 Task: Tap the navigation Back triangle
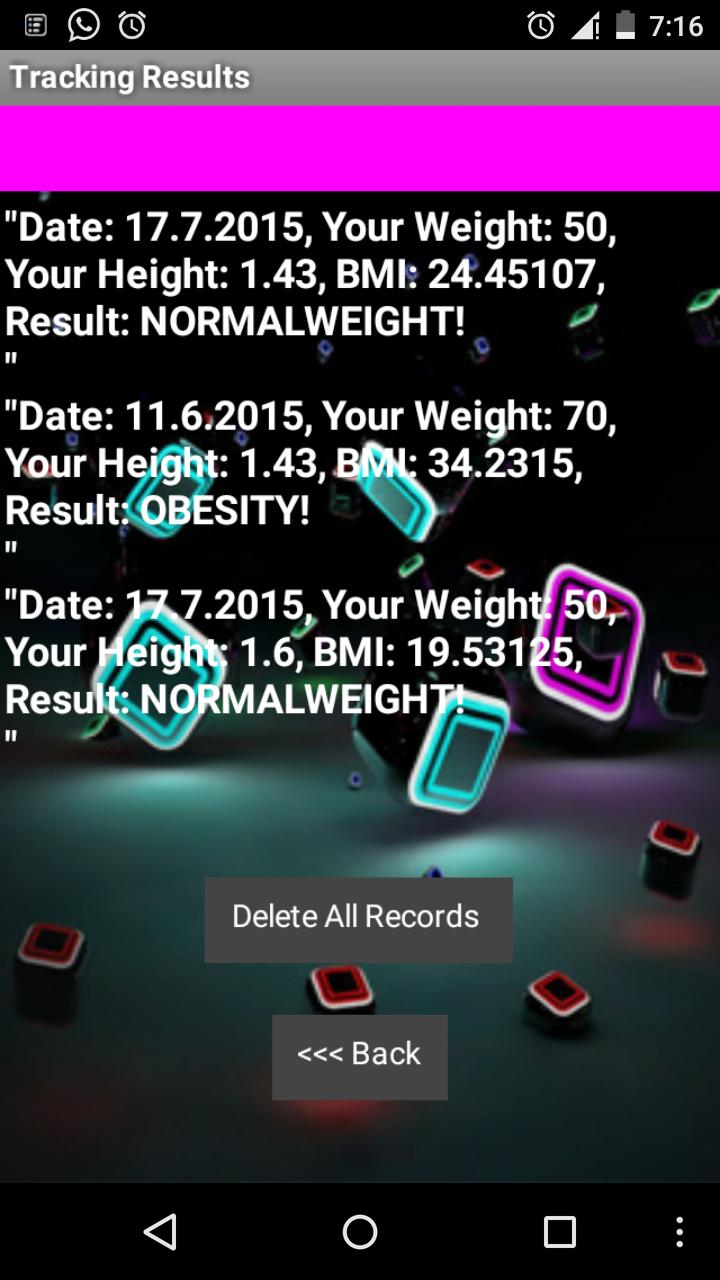164,1232
